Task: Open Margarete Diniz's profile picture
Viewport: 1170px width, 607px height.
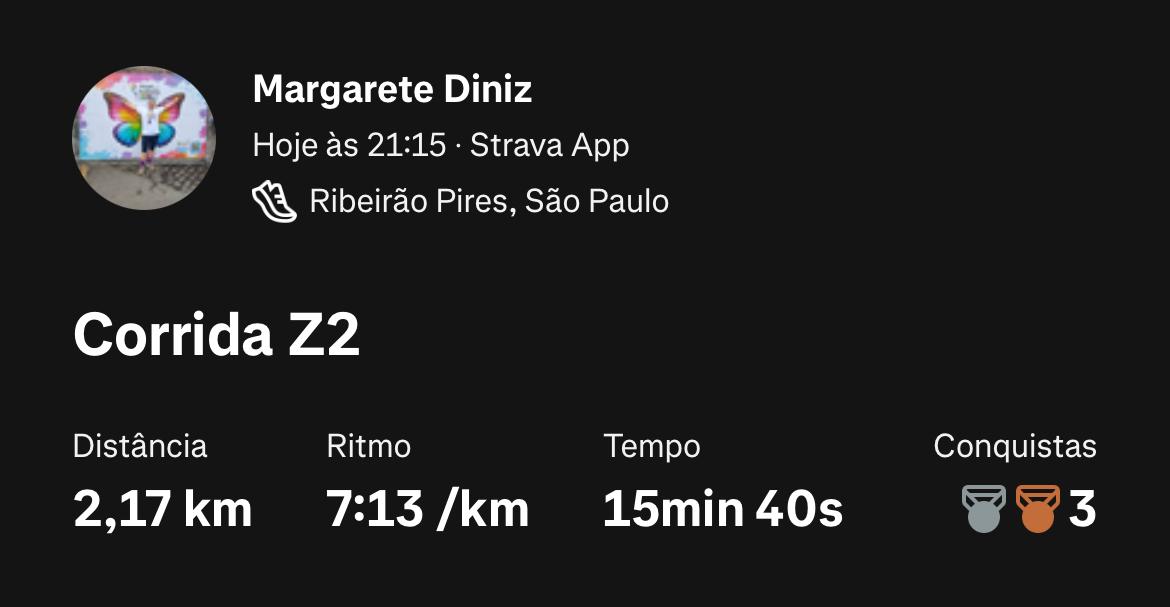Action: pyautogui.click(x=144, y=138)
